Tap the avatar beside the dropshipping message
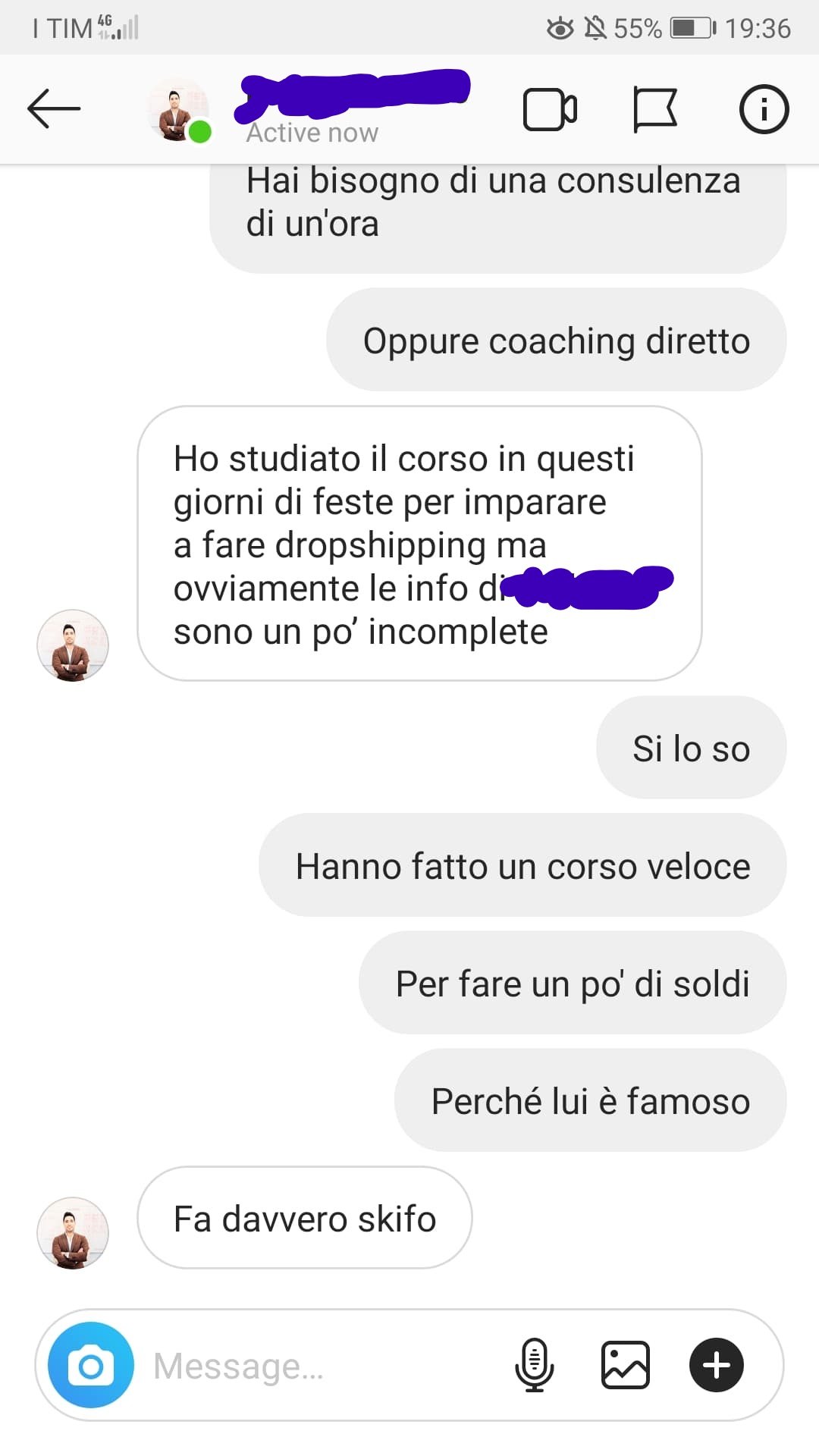 73,645
